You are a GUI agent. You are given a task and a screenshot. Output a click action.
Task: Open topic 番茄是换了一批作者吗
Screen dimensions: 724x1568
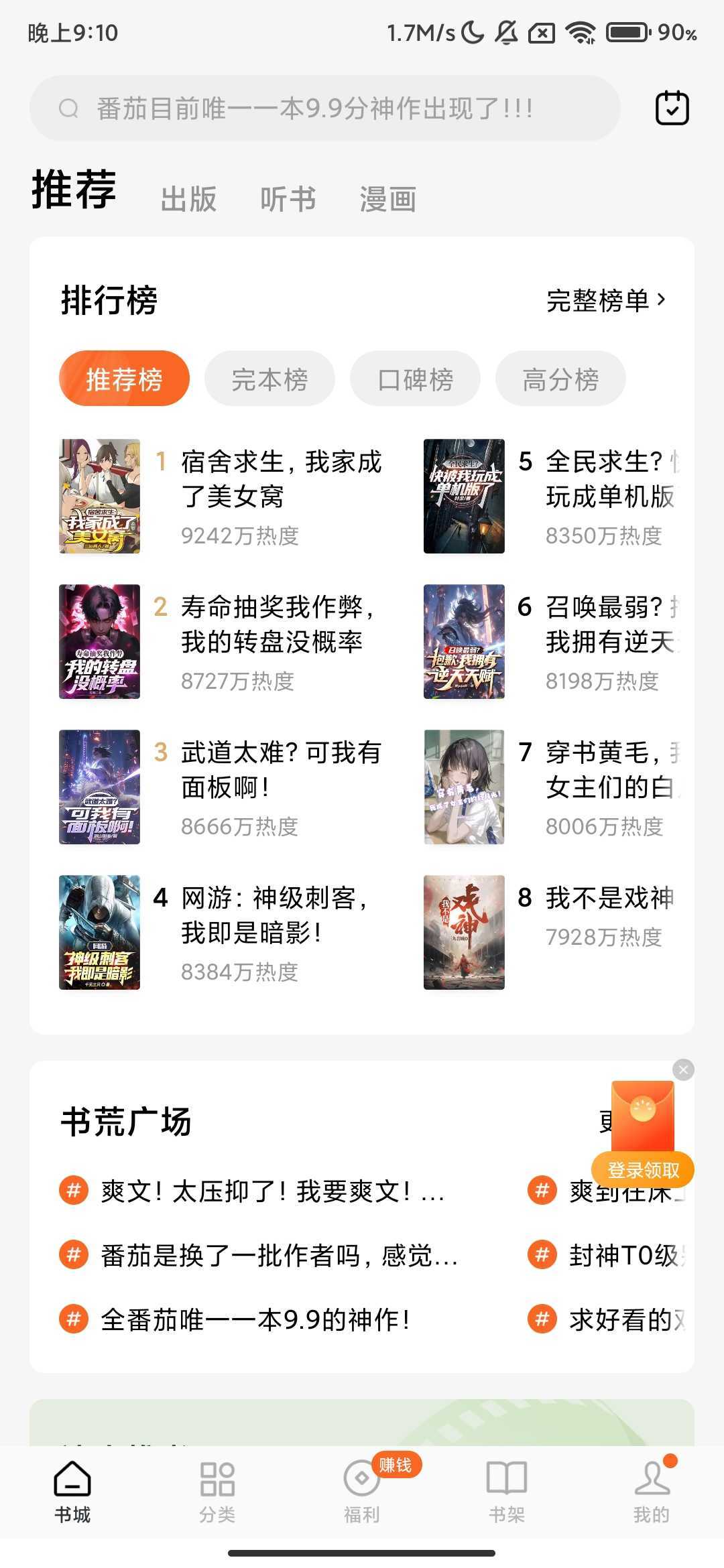pyautogui.click(x=278, y=1255)
